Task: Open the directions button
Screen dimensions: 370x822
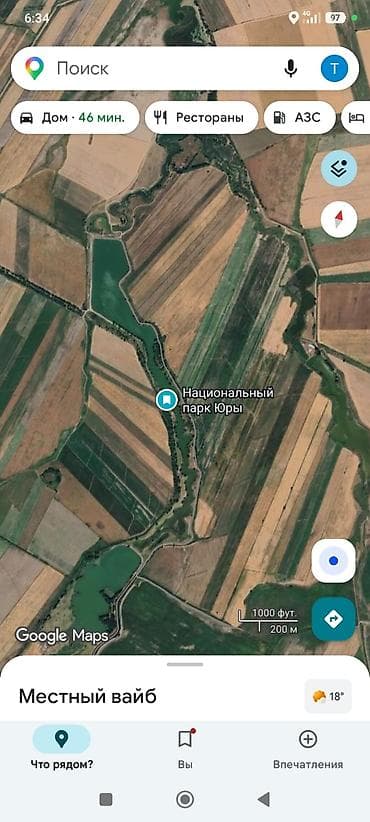Action: pos(333,619)
